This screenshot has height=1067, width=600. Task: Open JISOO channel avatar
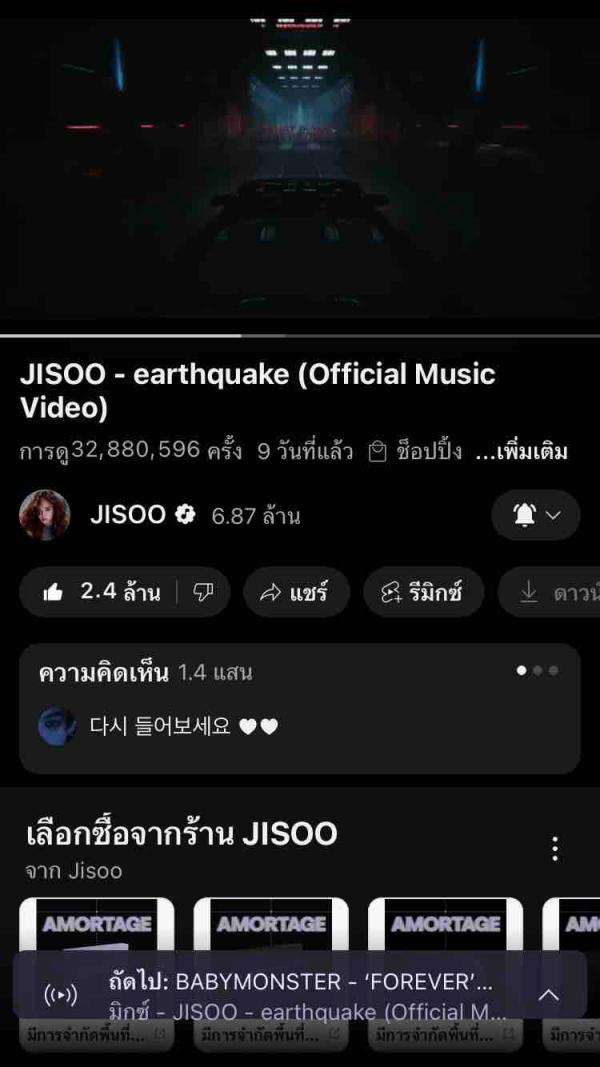click(x=45, y=515)
